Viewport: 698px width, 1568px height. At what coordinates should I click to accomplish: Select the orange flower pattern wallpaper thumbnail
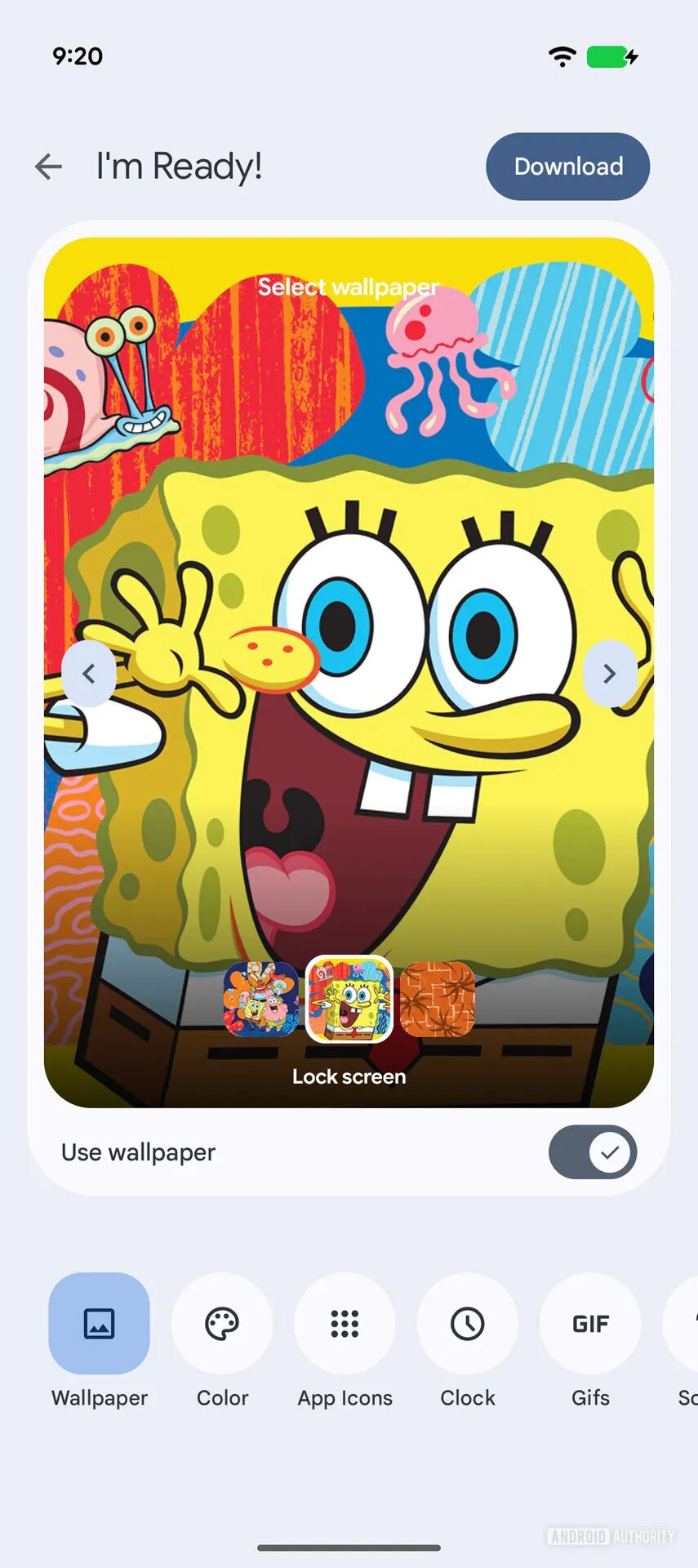coord(438,999)
